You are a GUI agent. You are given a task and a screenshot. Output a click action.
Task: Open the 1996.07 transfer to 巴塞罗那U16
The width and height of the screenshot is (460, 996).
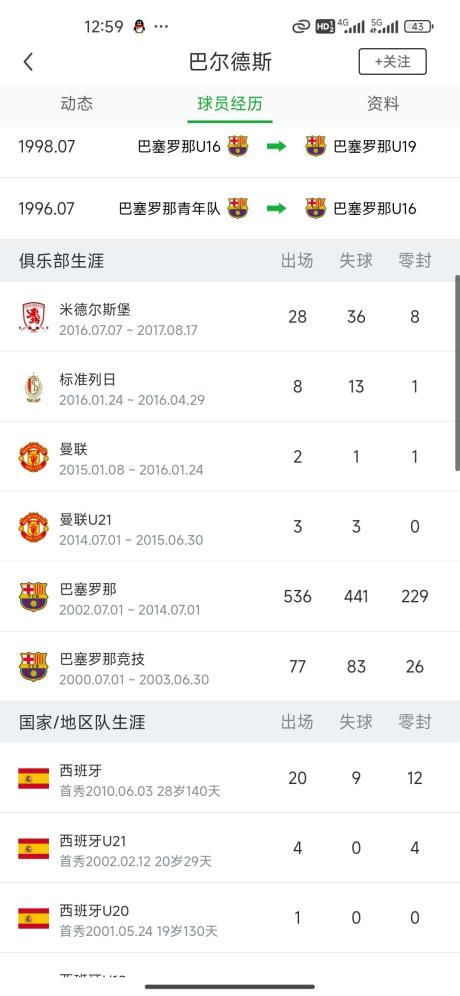click(x=230, y=208)
